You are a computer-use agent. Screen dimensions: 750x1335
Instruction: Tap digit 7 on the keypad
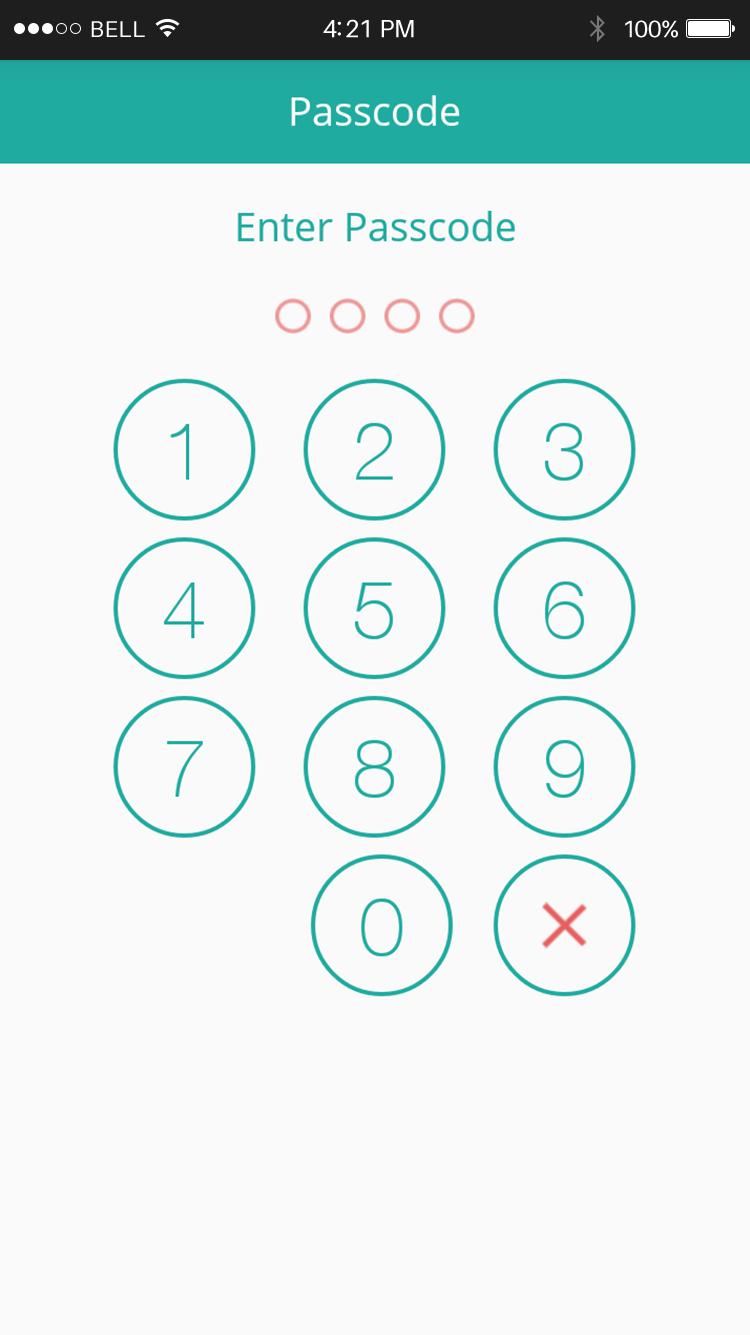184,767
